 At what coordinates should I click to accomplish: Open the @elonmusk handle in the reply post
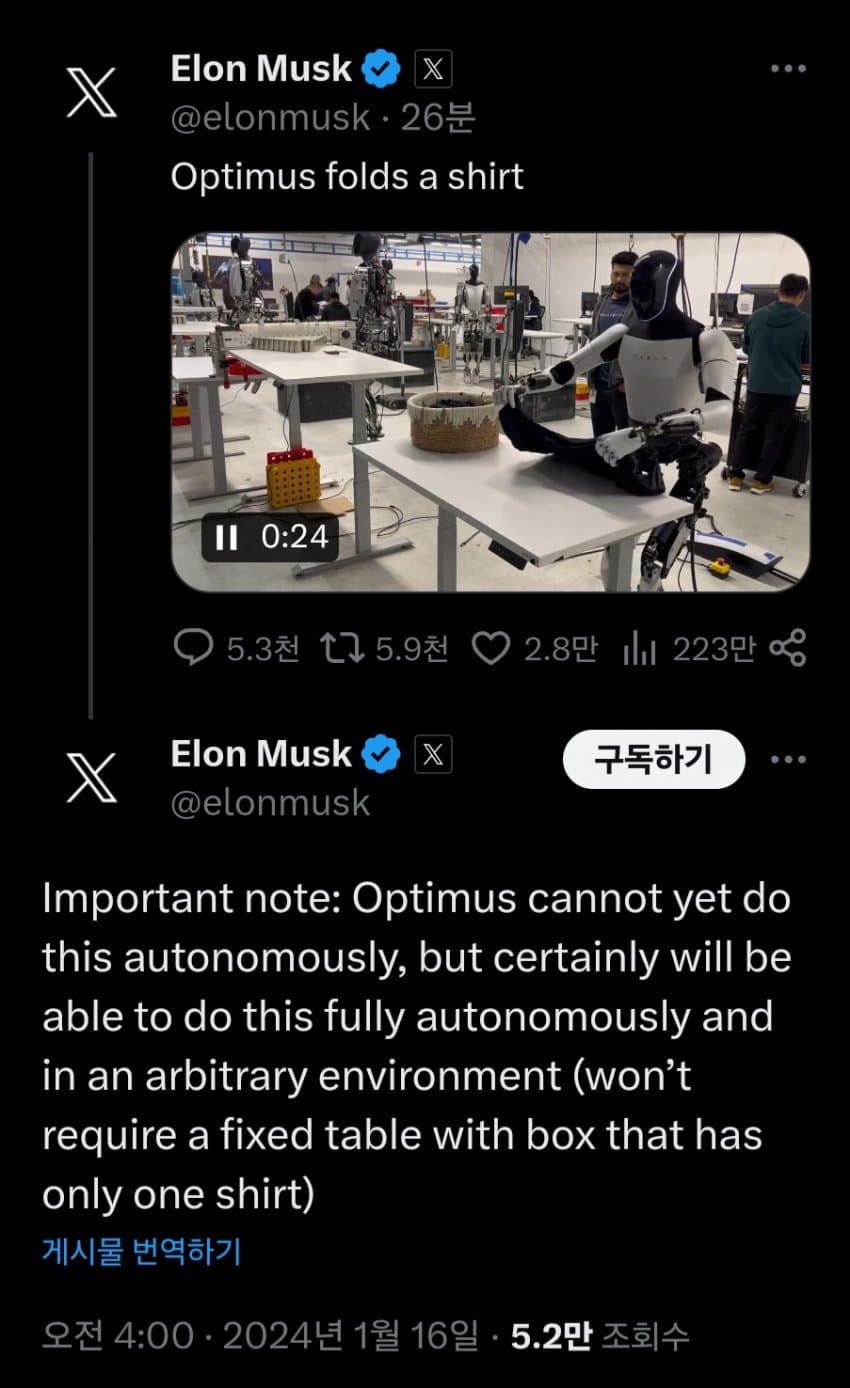pyautogui.click(x=270, y=802)
